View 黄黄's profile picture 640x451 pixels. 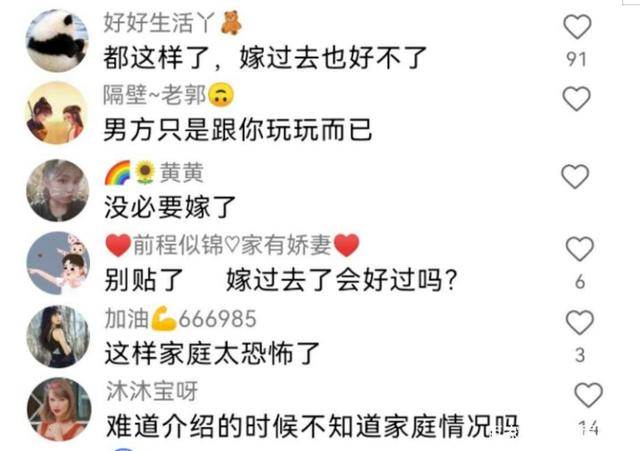tap(57, 190)
